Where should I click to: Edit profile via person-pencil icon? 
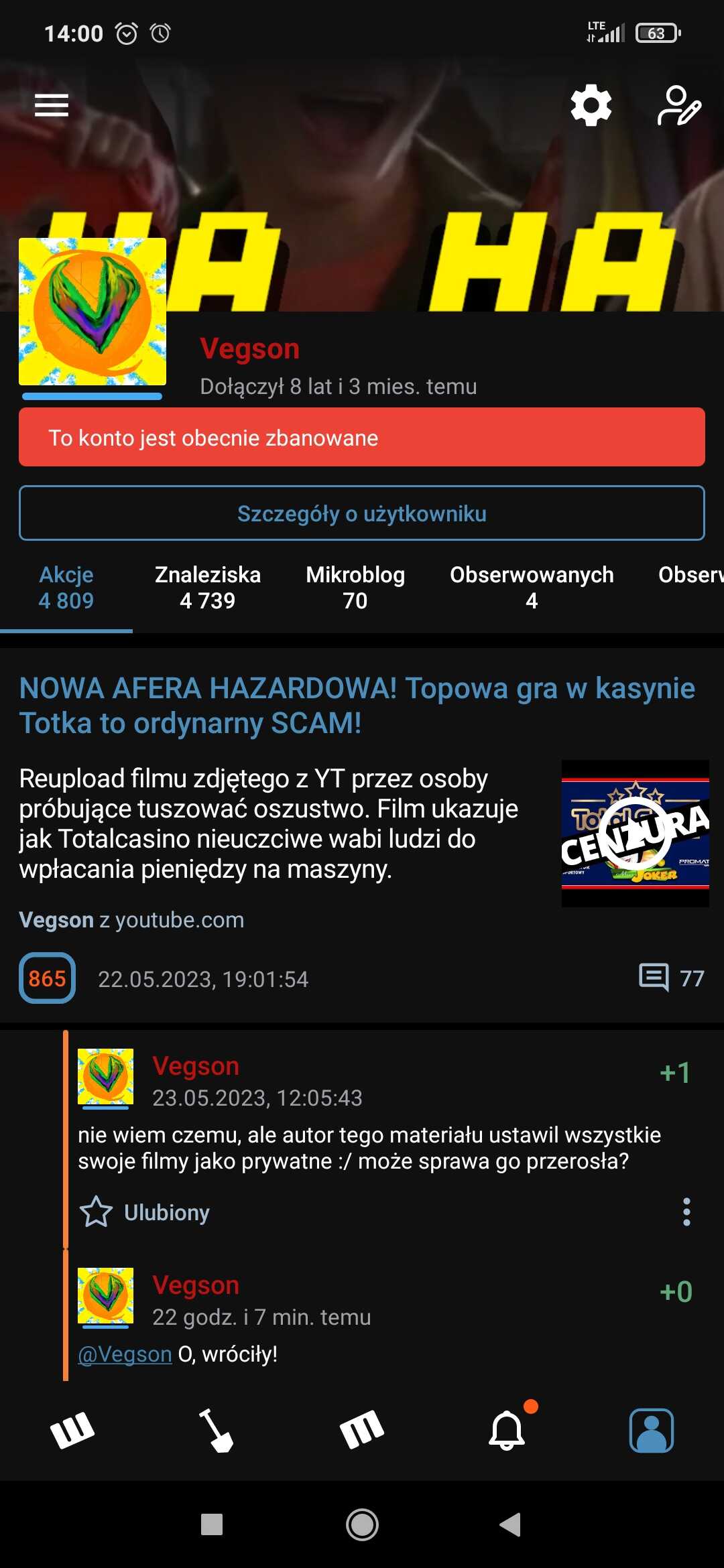click(x=679, y=105)
